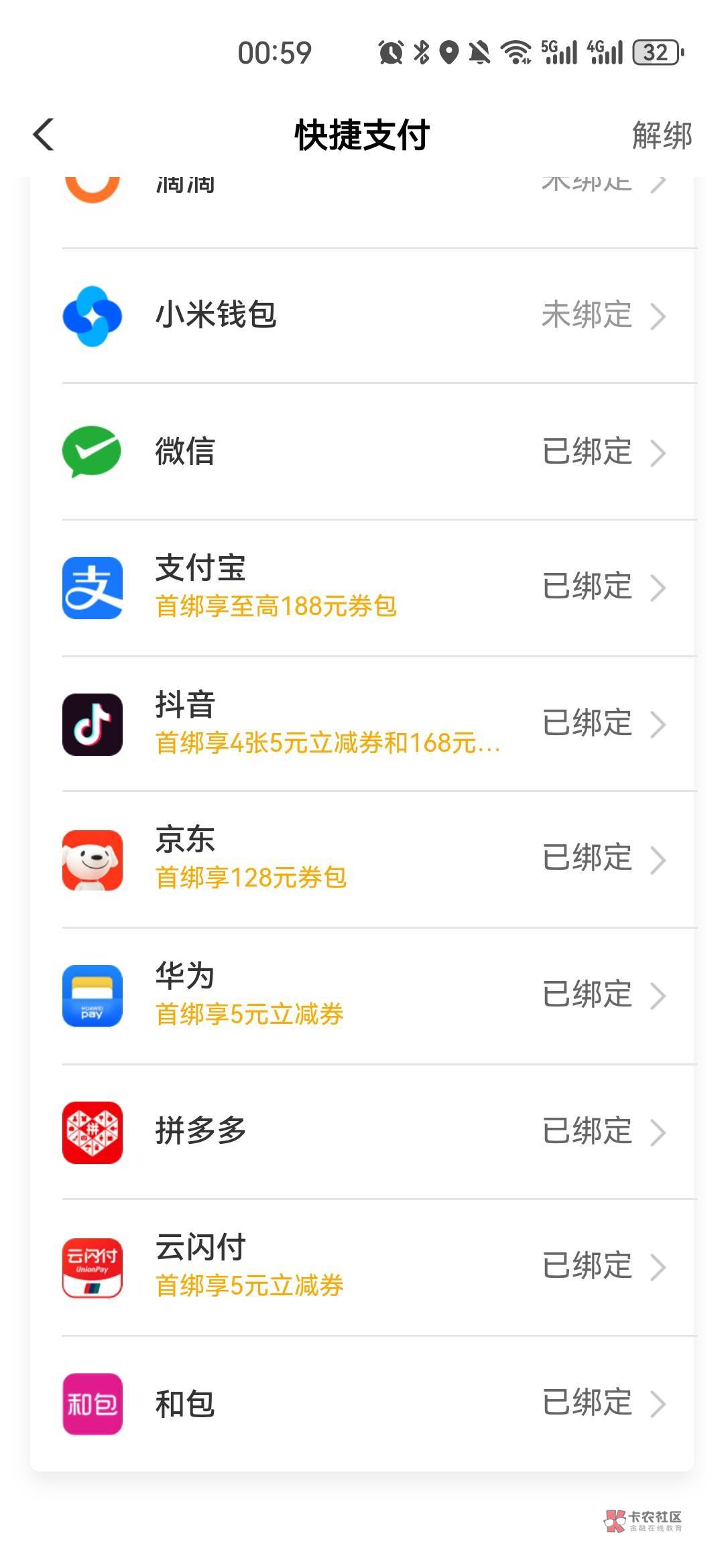Open the 微信 binding row
Viewport: 724px width, 1568px height.
point(362,452)
